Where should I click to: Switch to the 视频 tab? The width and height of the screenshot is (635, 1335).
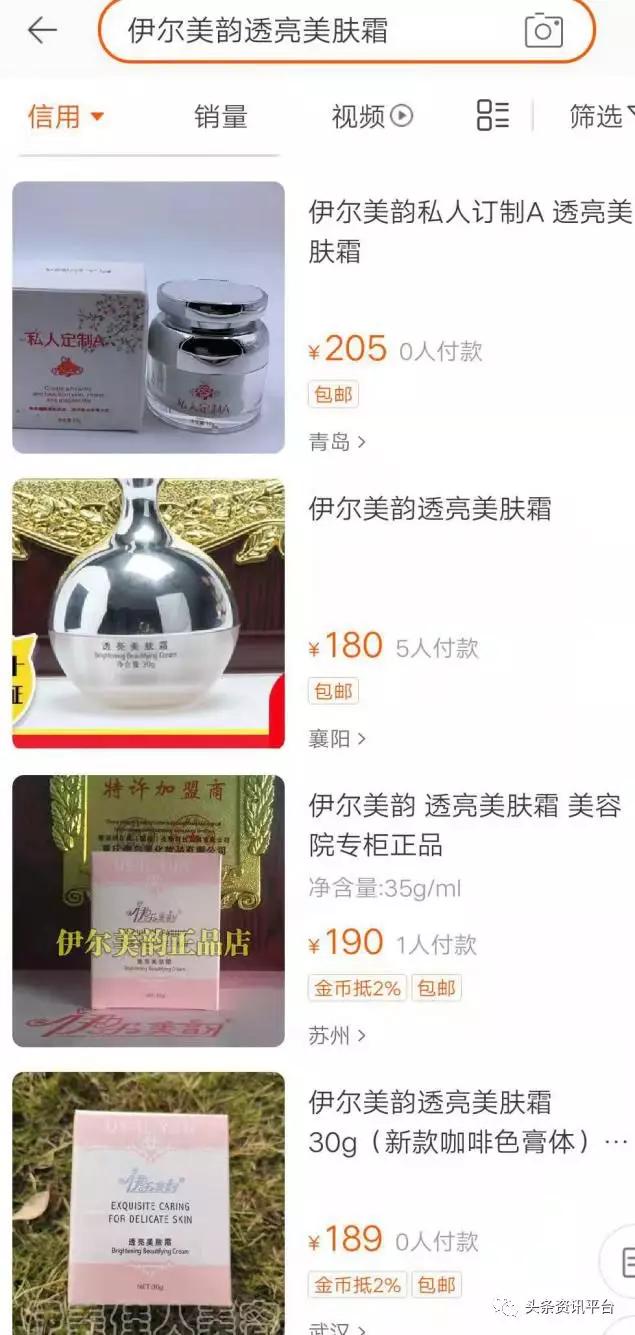tap(372, 116)
